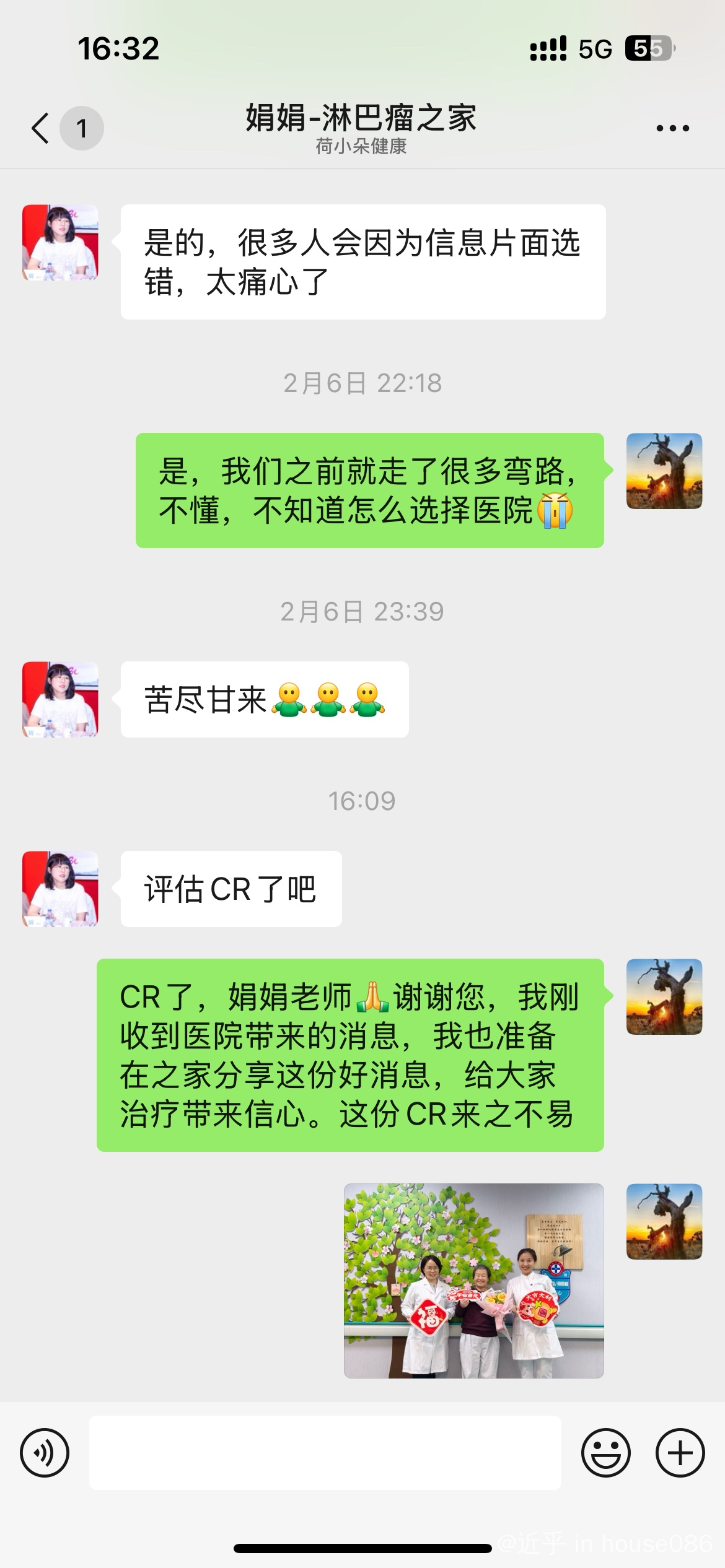Screen dimensions: 725x1568
Task: Go back to the chat list
Action: pyautogui.click(x=41, y=128)
